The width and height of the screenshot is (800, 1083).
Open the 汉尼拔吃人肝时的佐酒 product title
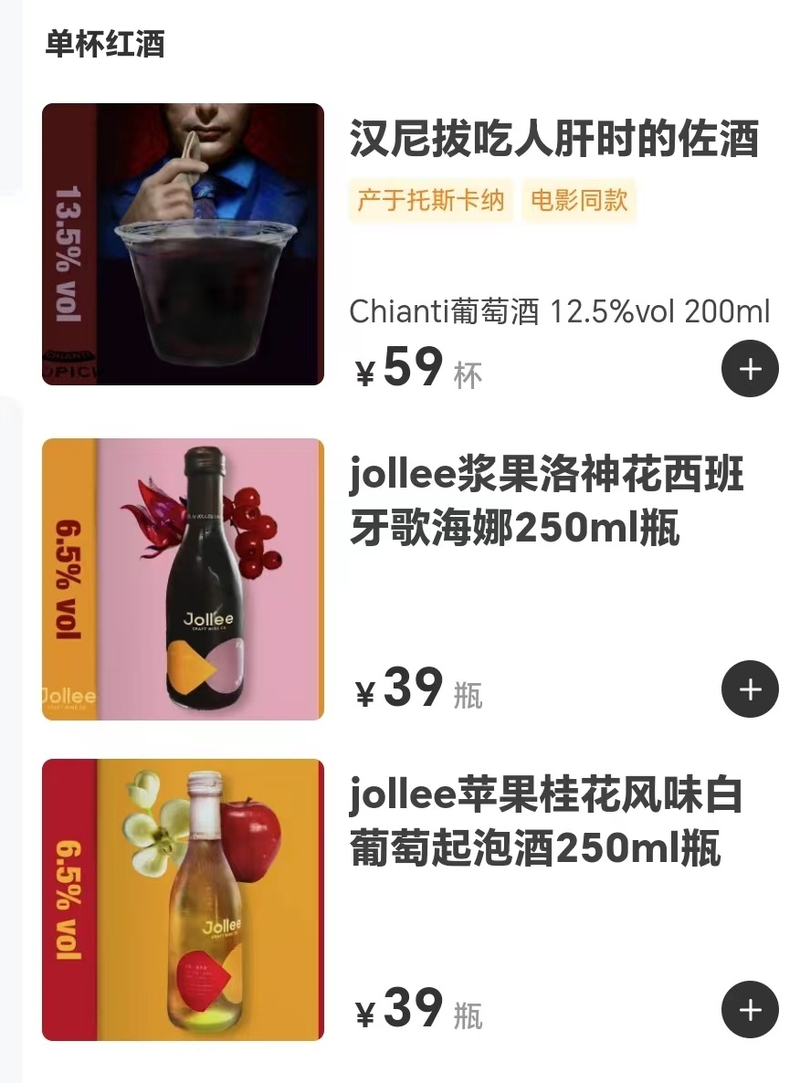[x=556, y=137]
